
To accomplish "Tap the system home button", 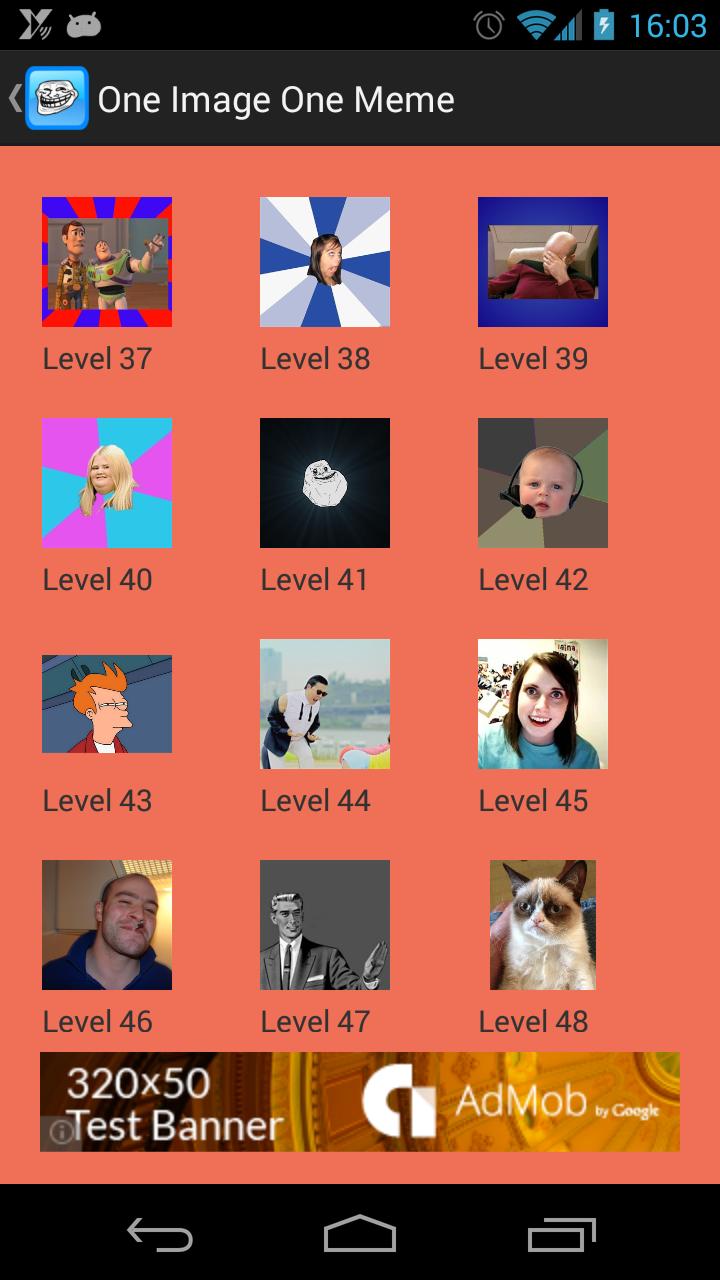I will (360, 1233).
